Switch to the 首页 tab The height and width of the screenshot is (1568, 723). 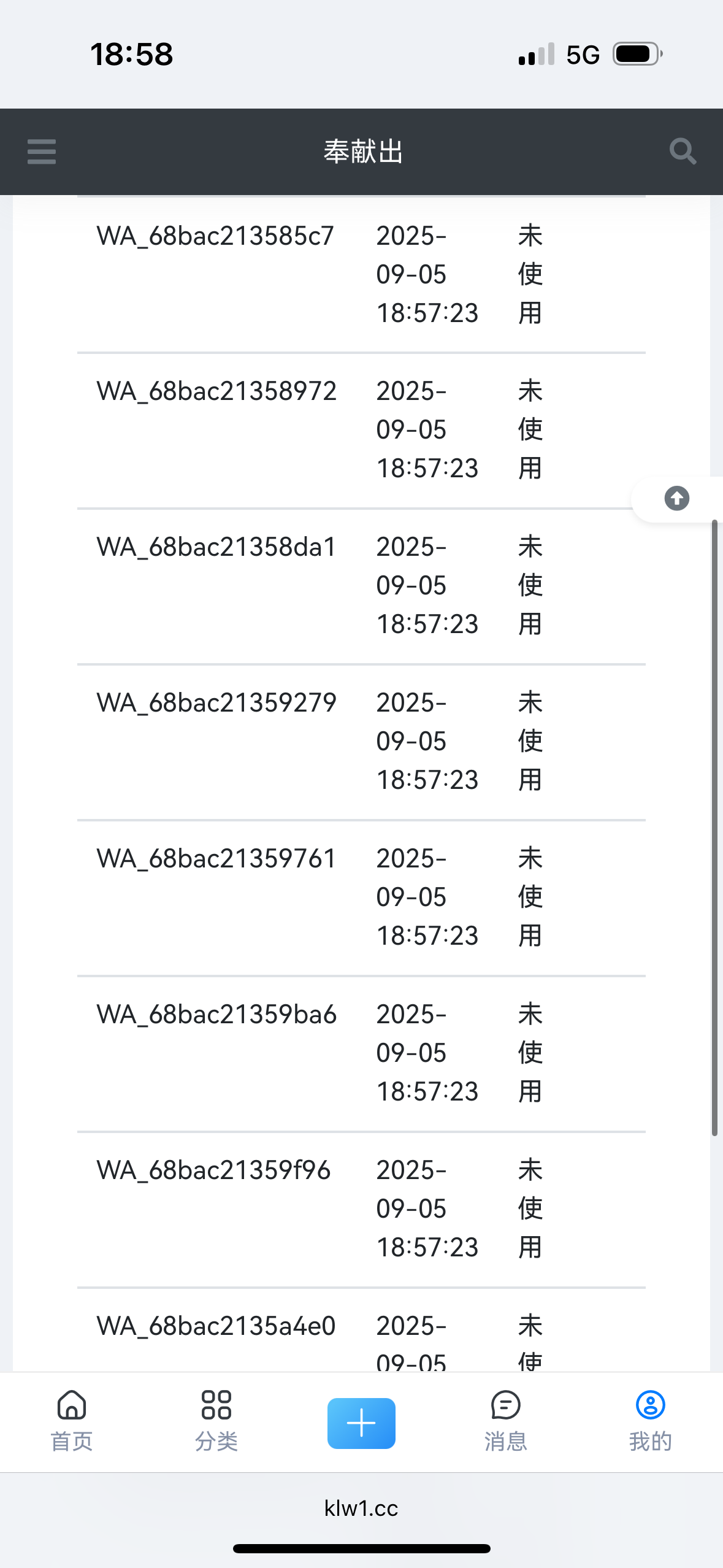click(72, 1422)
